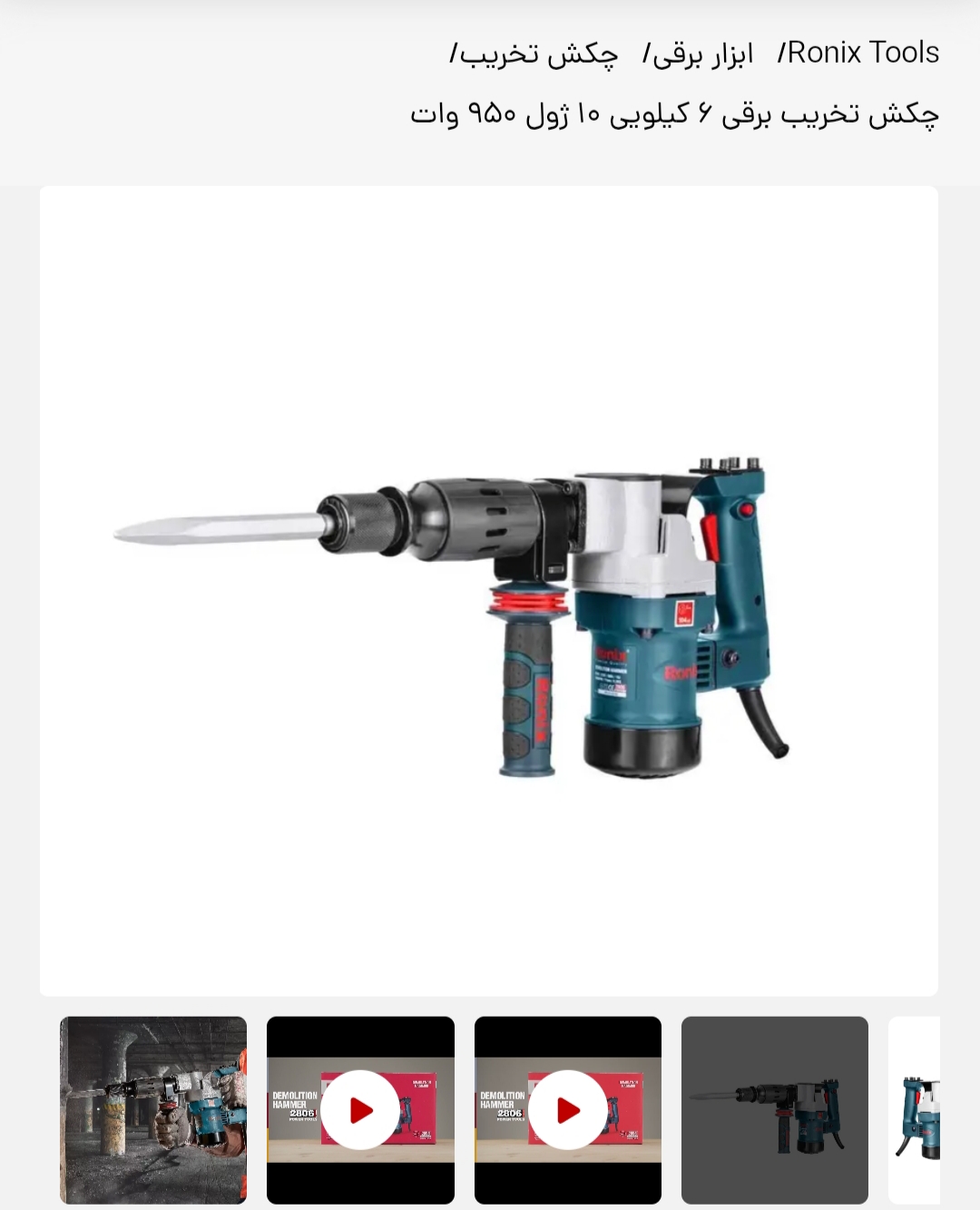980x1210 pixels.
Task: Open the Ronix Tools breadcrumb link
Action: point(863,53)
